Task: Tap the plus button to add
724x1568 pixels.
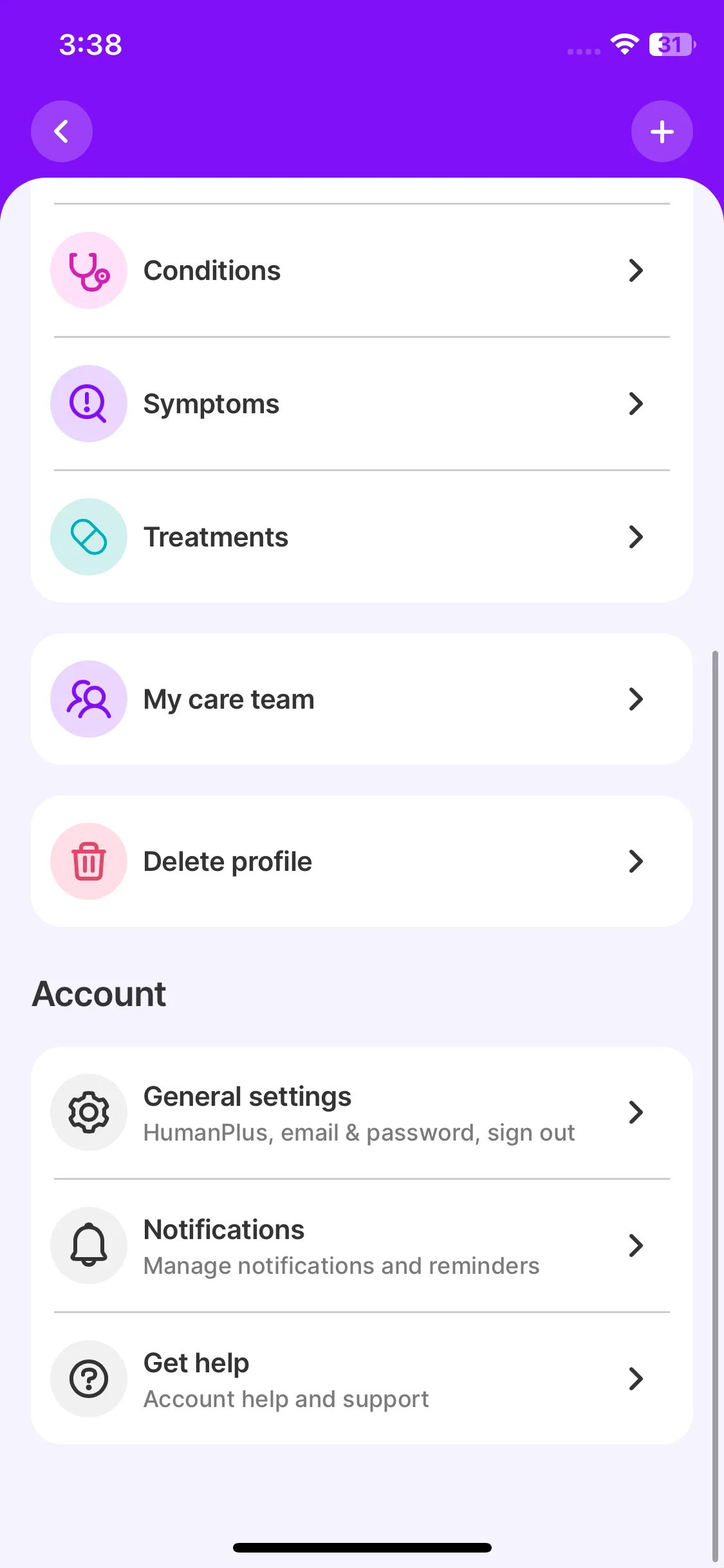Action: (x=662, y=131)
